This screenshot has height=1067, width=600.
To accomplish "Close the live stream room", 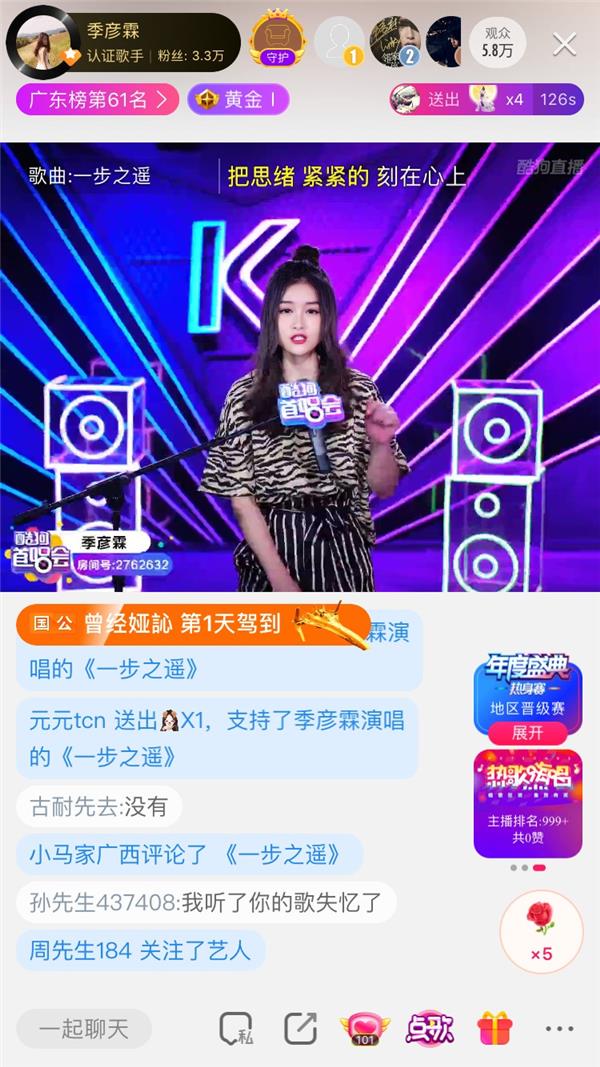I will 565,44.
